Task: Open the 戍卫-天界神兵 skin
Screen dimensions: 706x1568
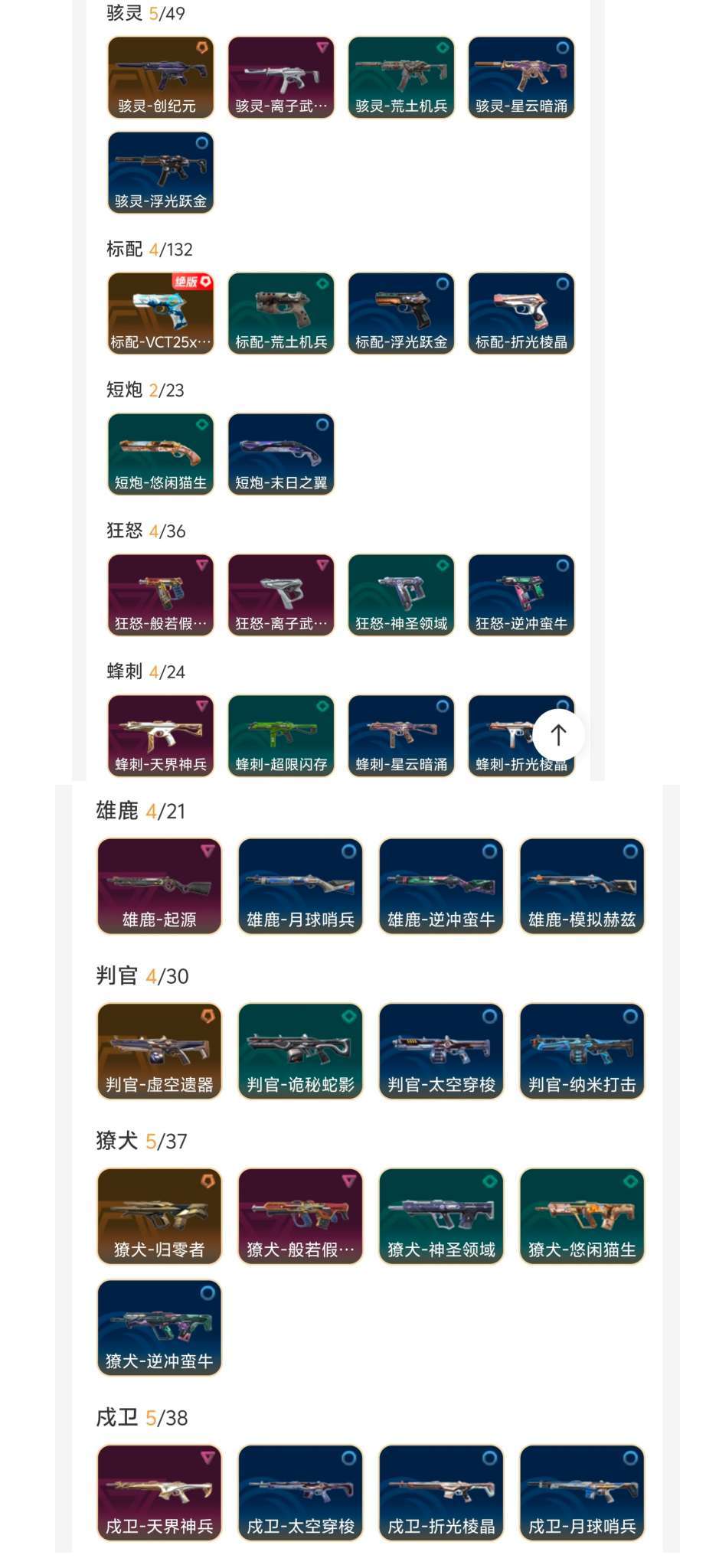Action: pos(159,1492)
